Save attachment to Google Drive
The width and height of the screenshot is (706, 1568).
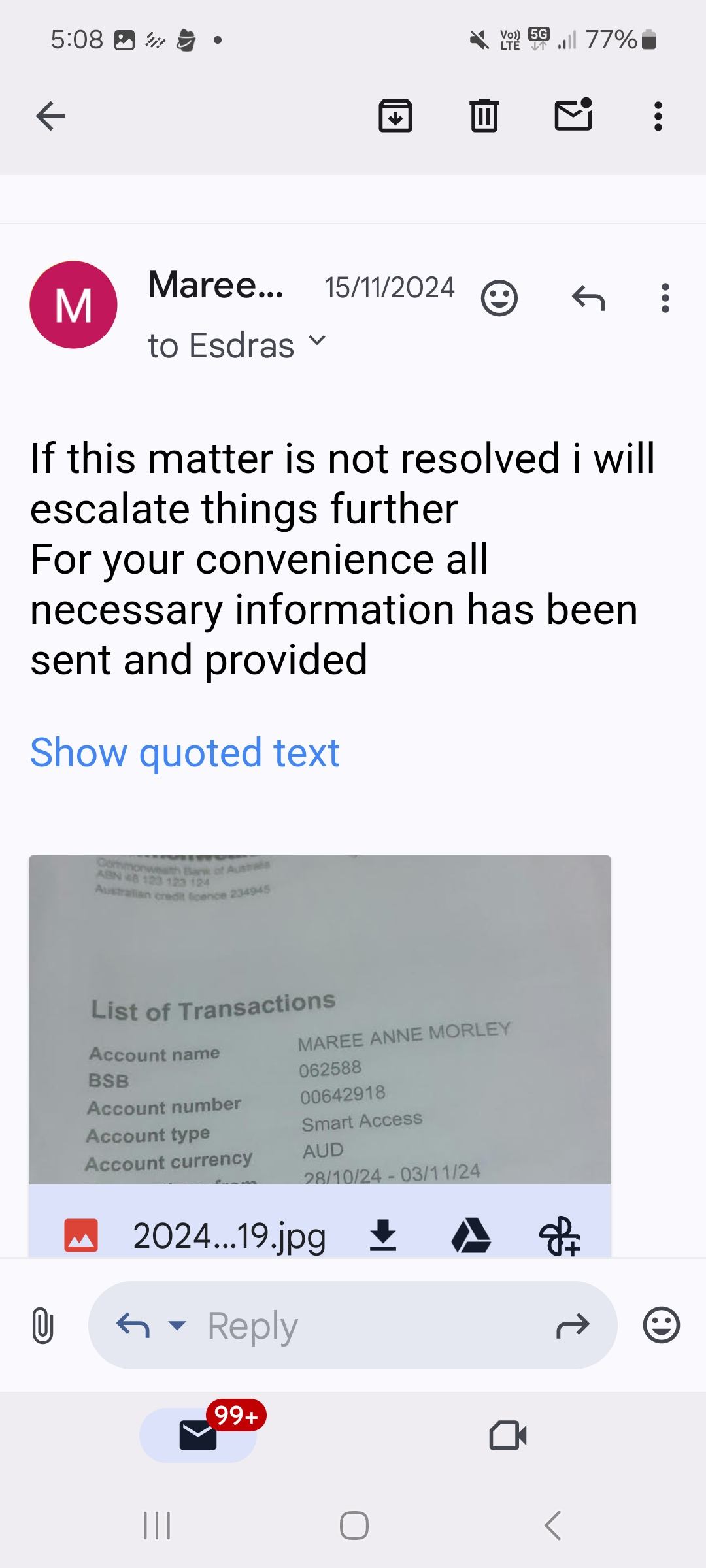click(471, 1235)
